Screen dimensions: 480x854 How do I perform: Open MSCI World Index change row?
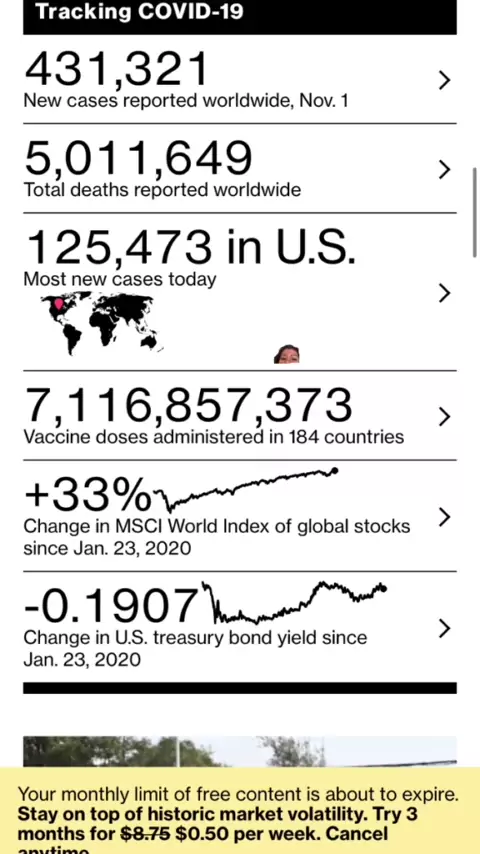coord(240,516)
